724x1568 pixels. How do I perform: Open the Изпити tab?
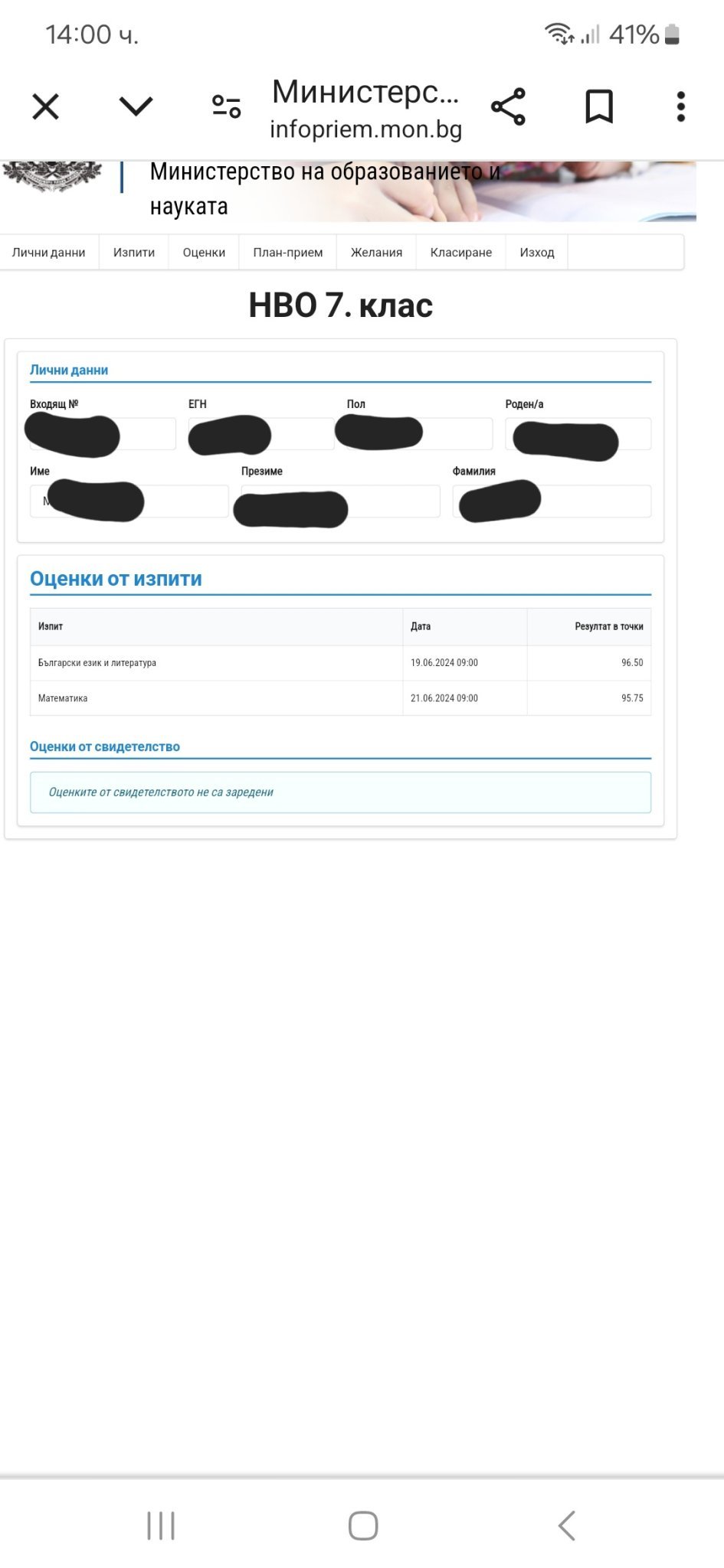coord(134,253)
